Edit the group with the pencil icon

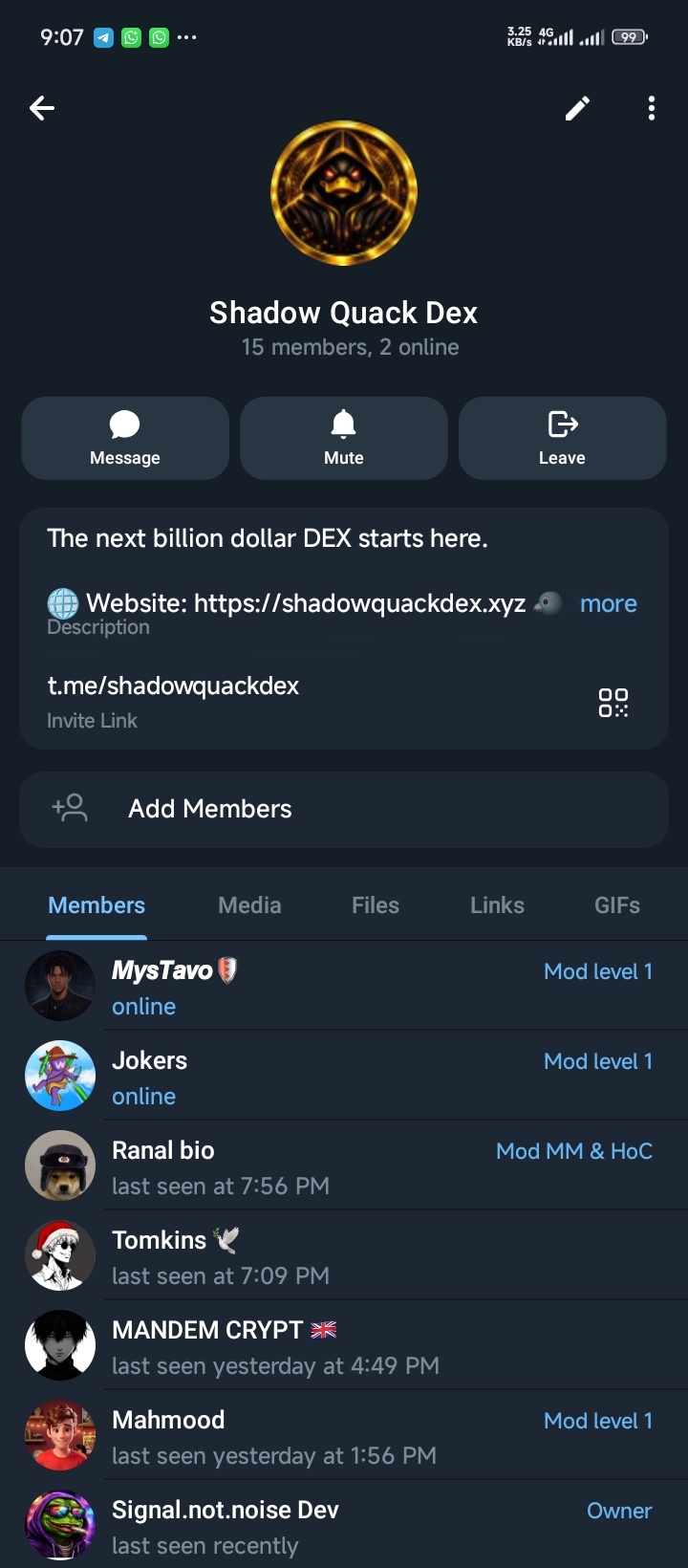[577, 108]
